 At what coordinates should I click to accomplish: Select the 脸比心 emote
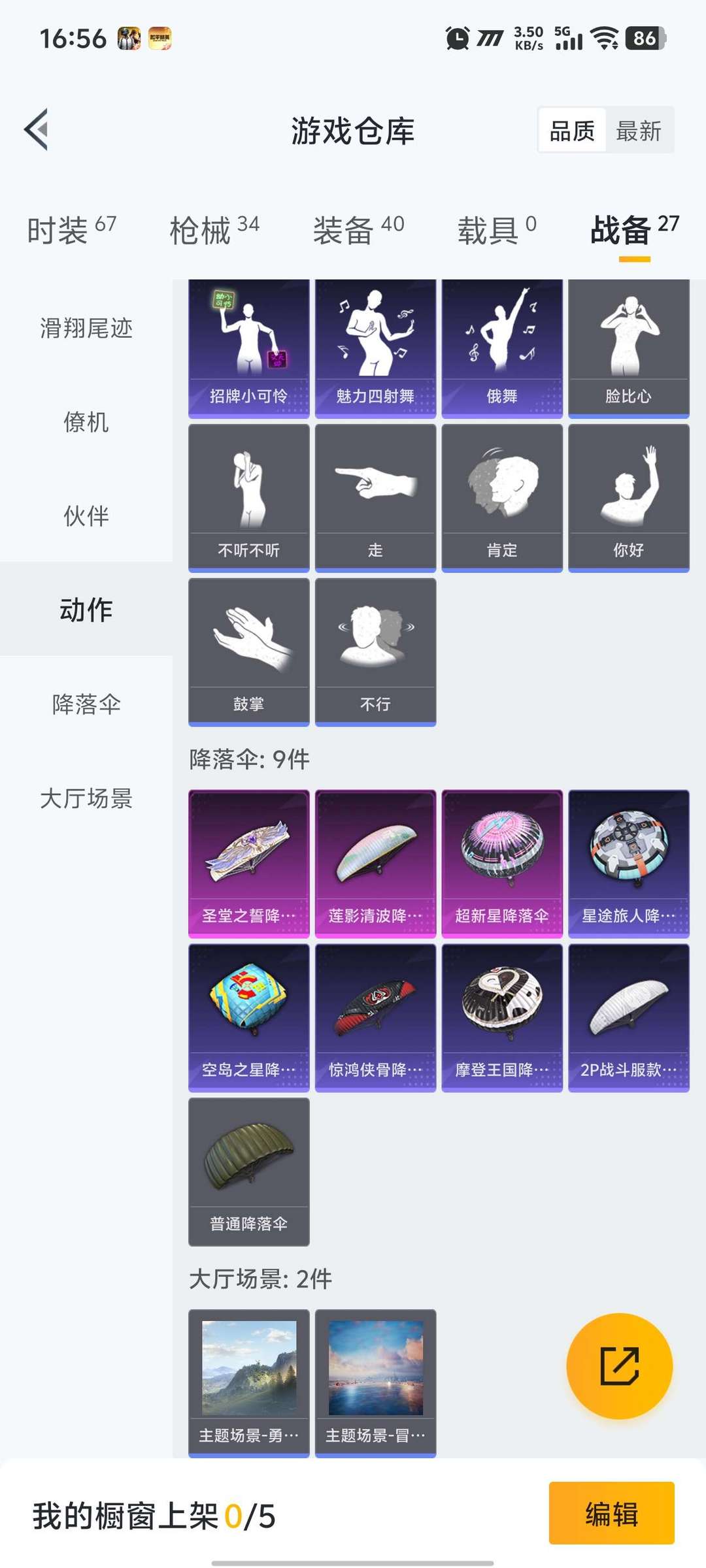(628, 346)
